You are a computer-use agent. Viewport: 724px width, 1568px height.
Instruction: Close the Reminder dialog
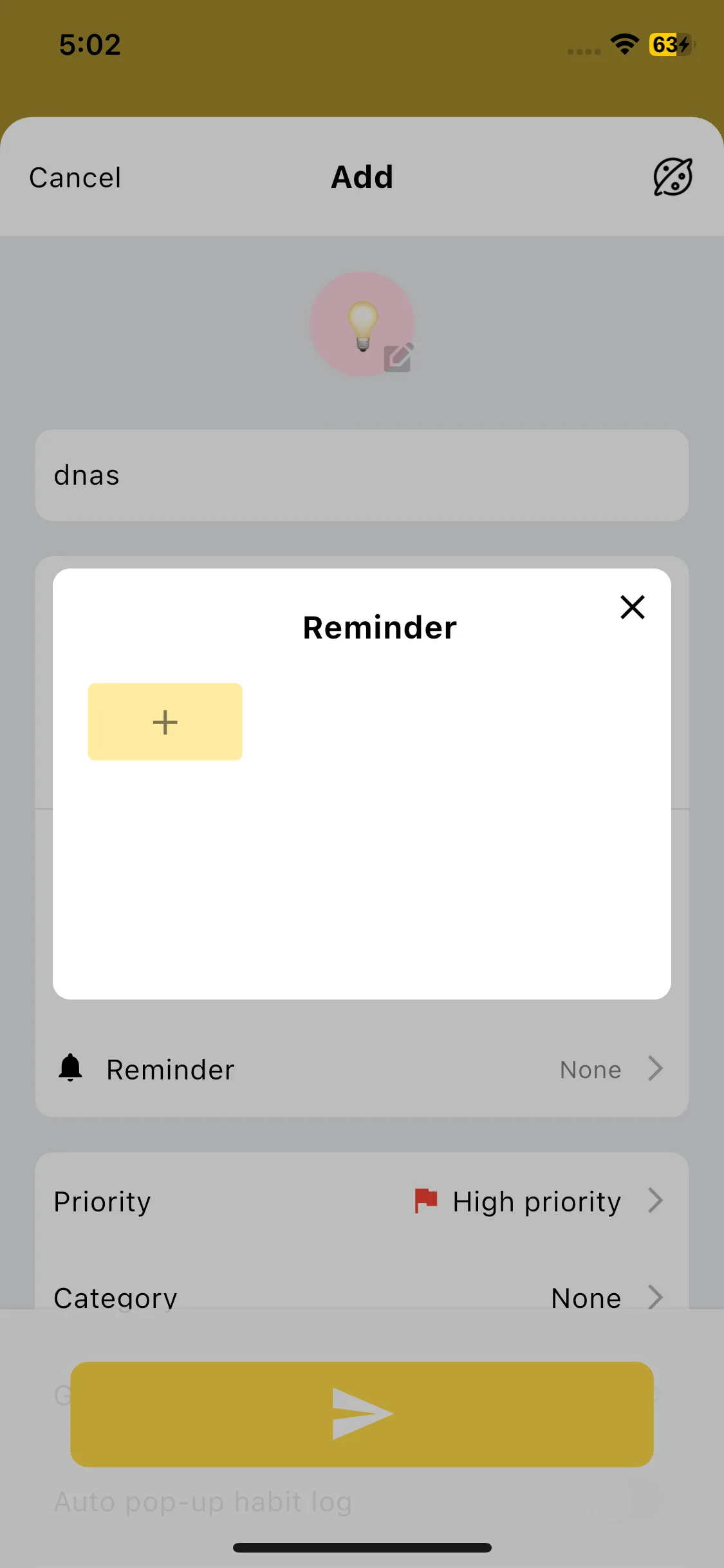[x=632, y=607]
